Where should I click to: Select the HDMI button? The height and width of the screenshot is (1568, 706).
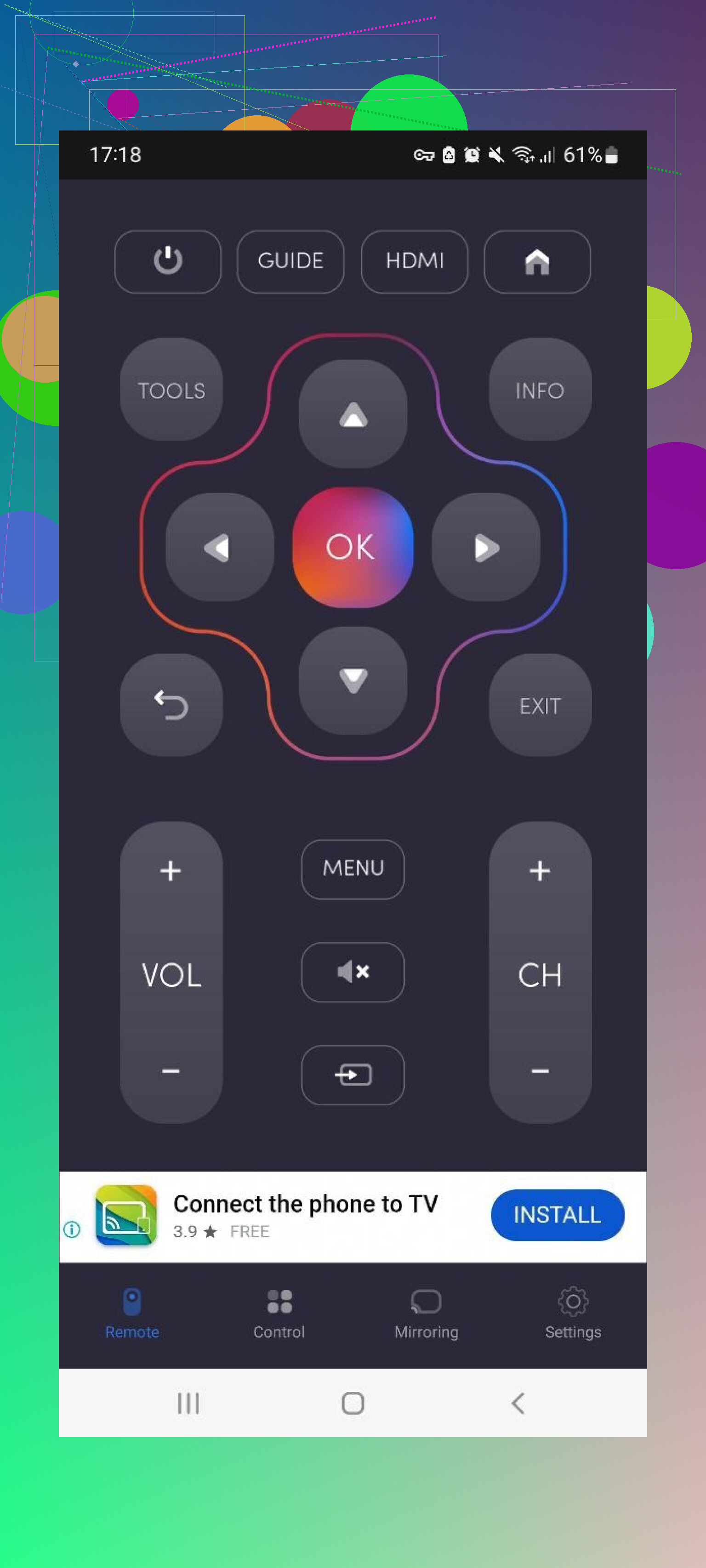point(414,261)
